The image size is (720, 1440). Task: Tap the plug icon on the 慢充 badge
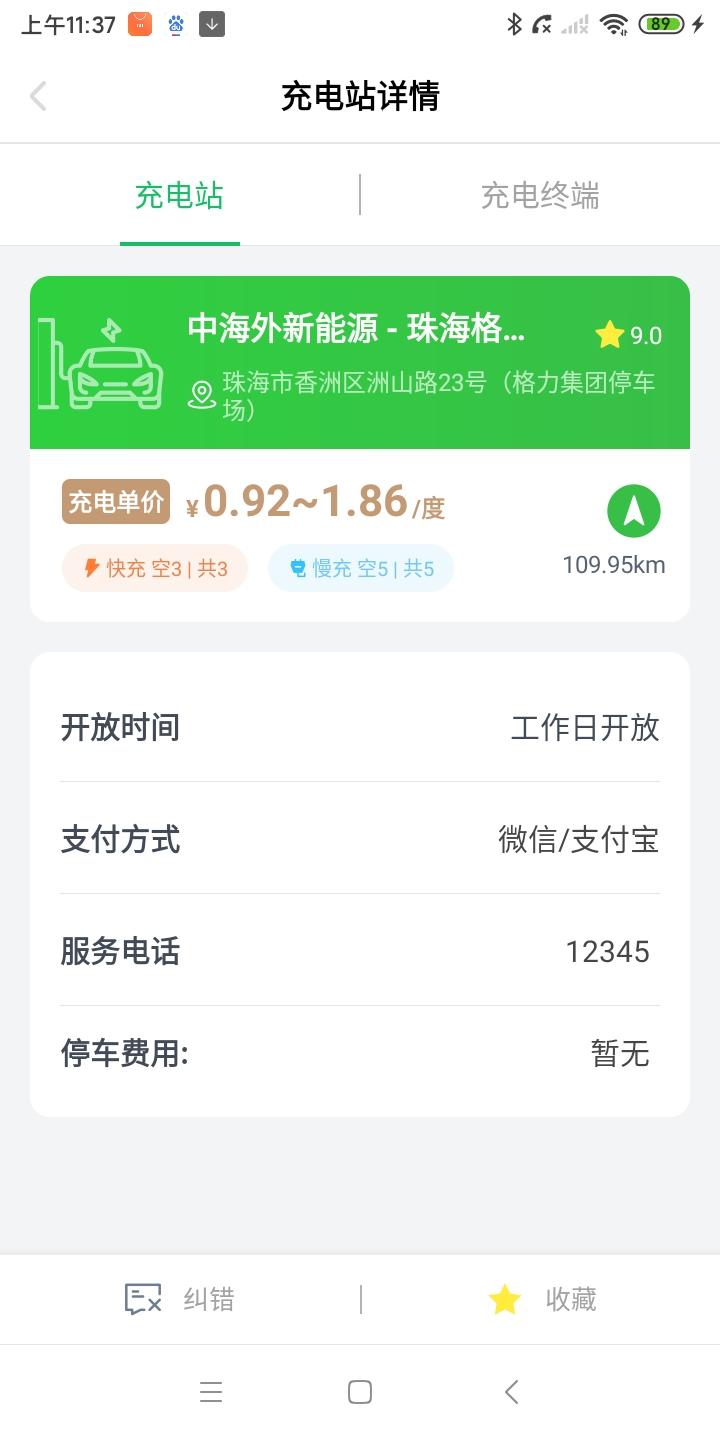tap(294, 566)
